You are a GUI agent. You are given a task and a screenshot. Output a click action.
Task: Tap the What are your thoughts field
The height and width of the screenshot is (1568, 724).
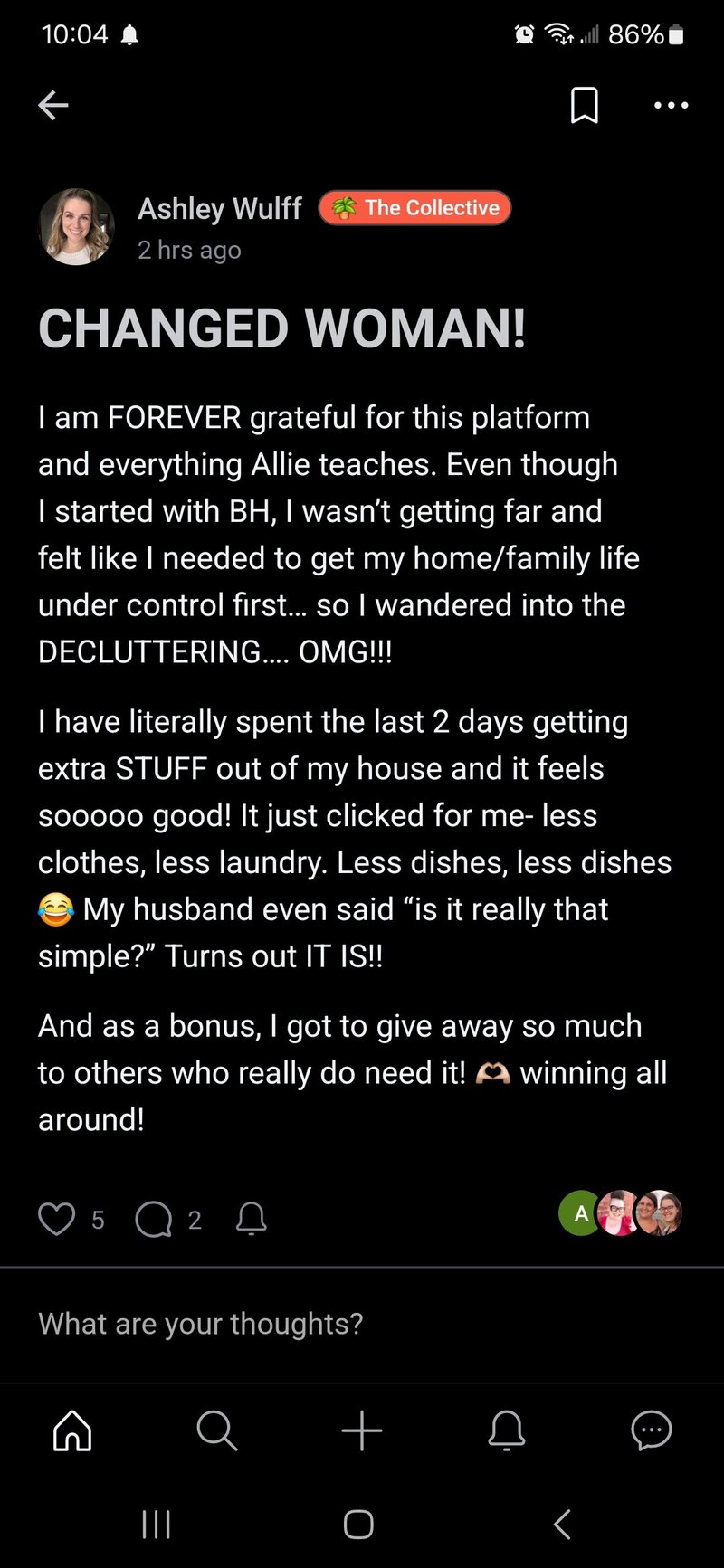[362, 1324]
